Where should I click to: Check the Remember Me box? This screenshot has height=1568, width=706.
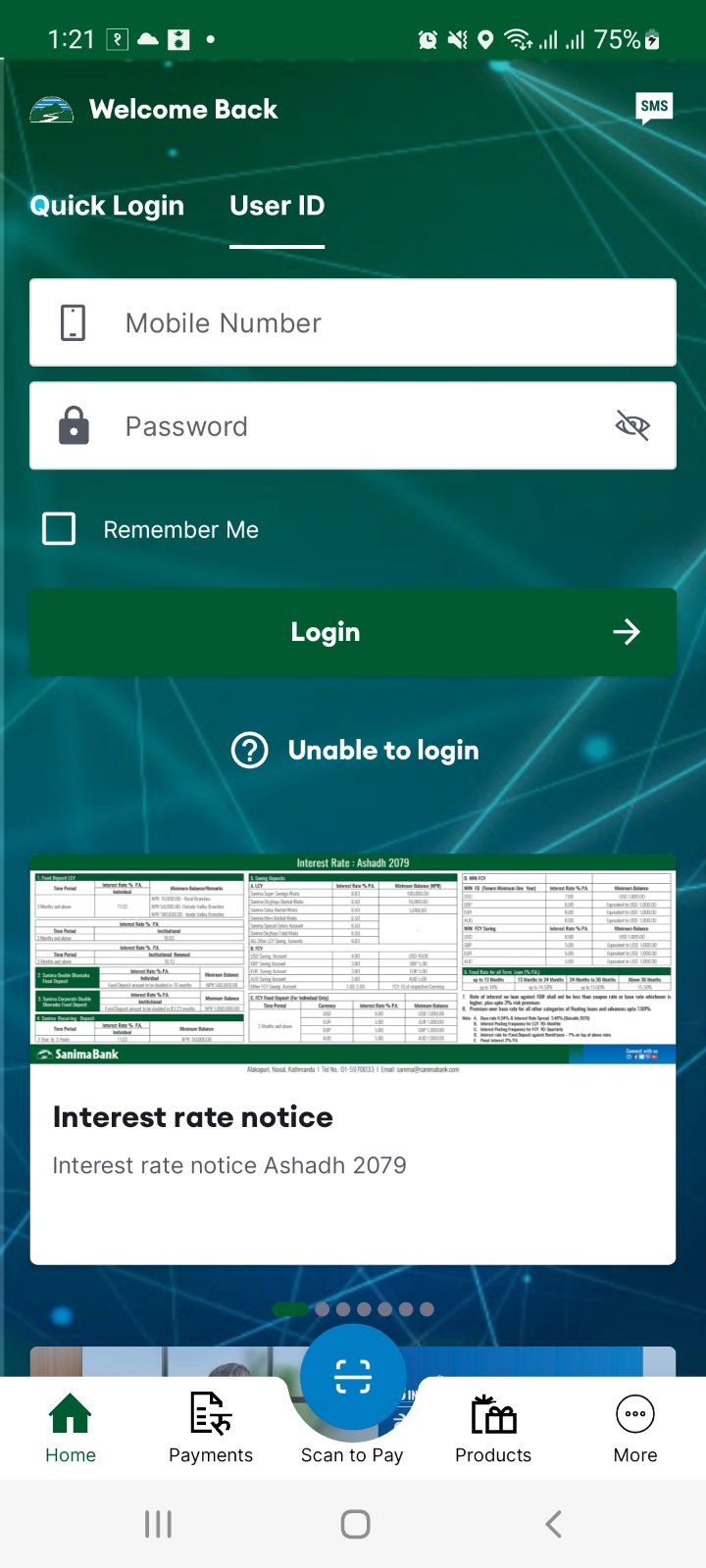pyautogui.click(x=59, y=529)
